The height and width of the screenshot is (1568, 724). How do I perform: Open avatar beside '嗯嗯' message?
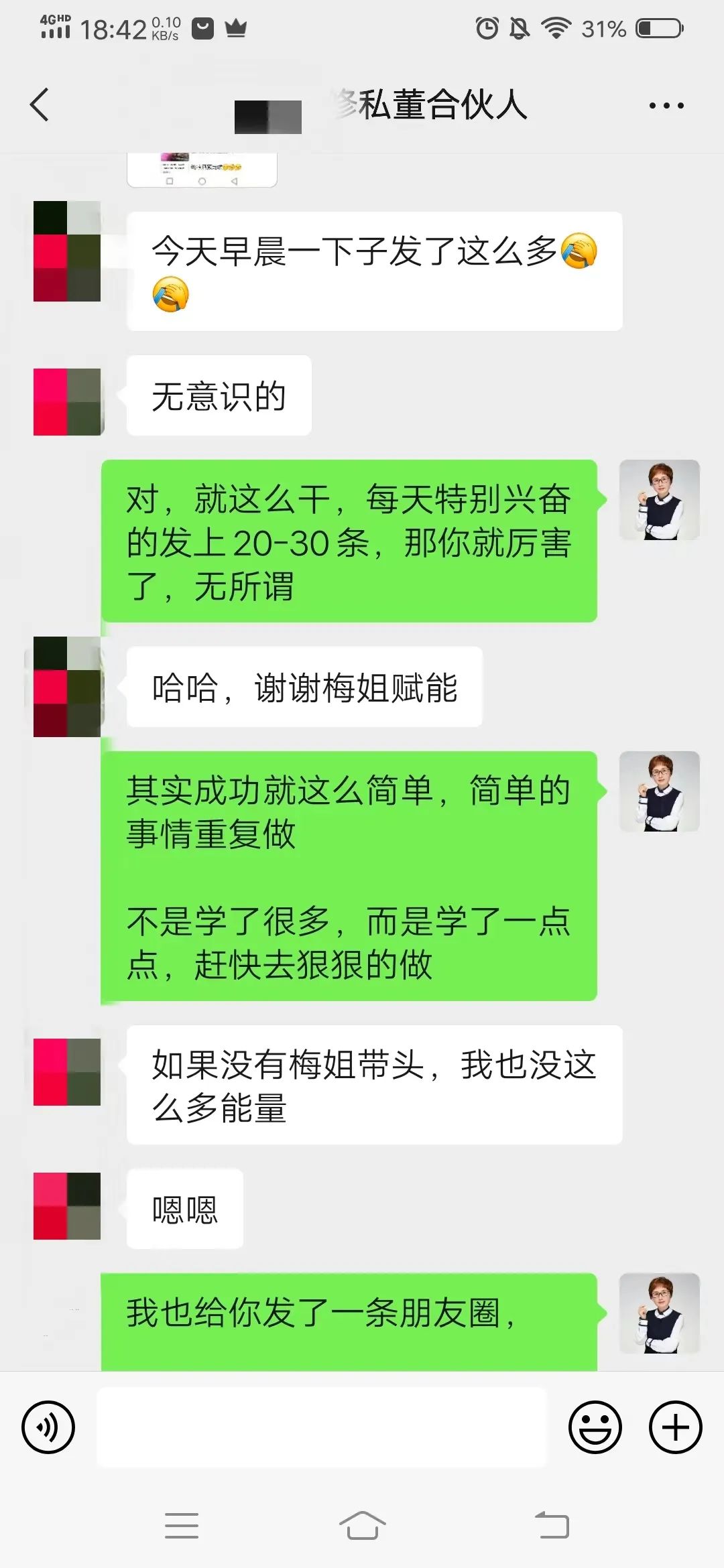[x=67, y=1206]
